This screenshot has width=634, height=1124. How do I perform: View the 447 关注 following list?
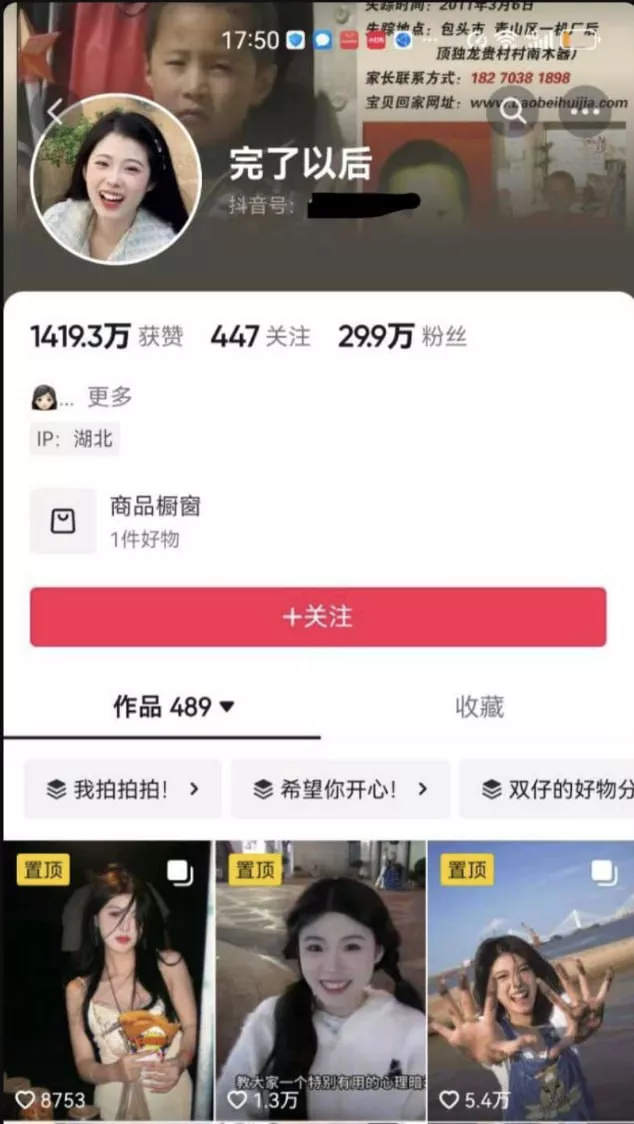pos(260,337)
